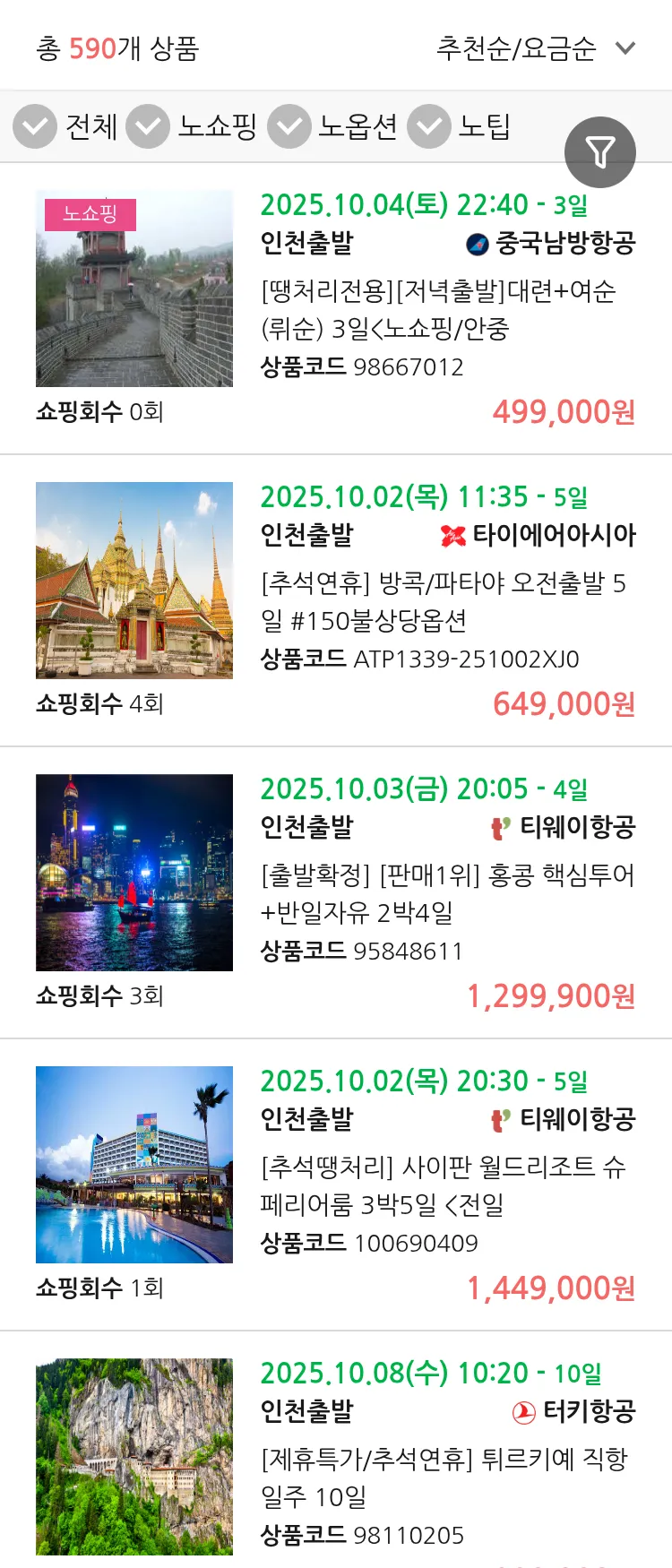Click the 1,299,900원 red price text
The image size is (672, 1568).
click(550, 997)
